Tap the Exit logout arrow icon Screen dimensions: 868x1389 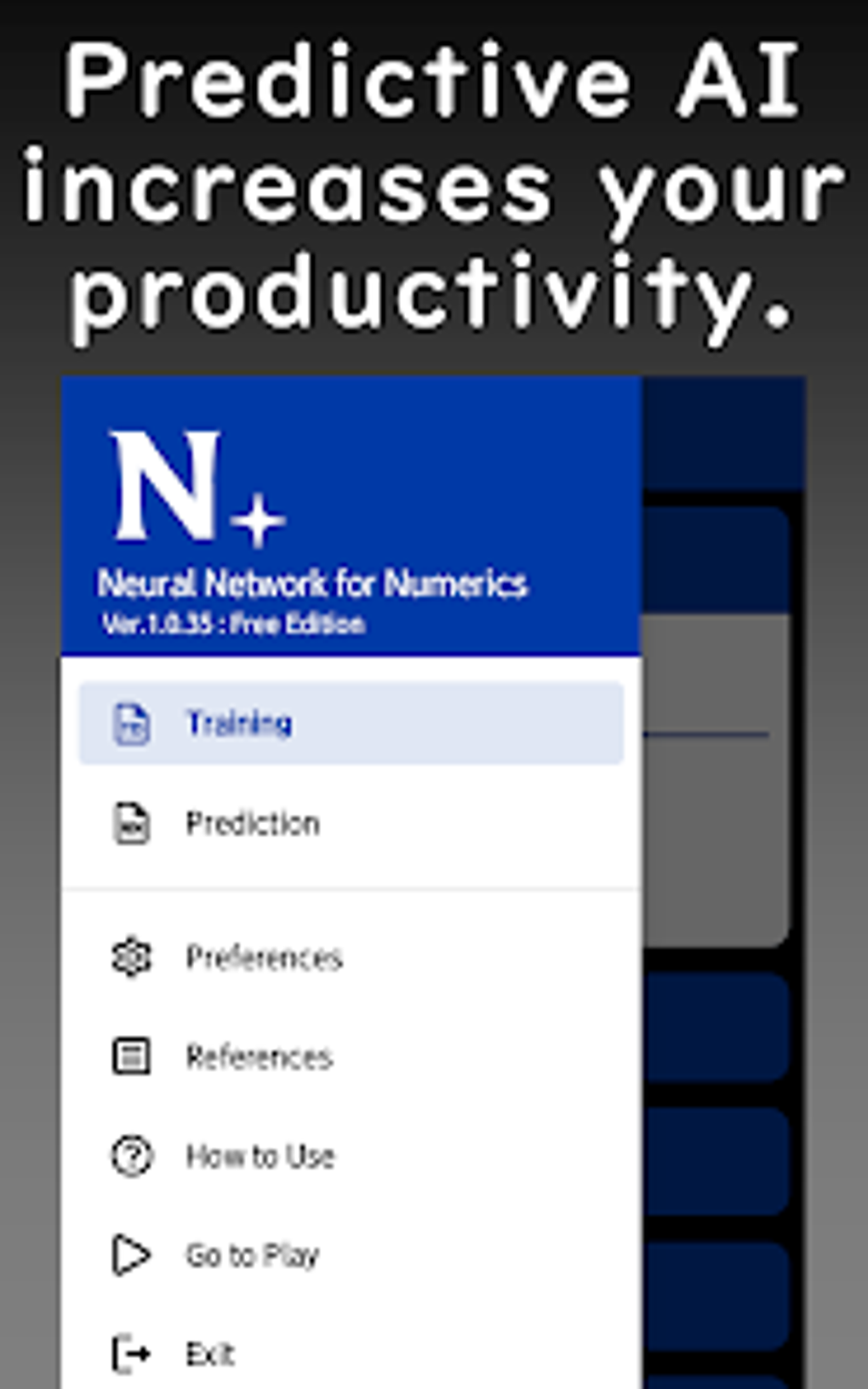(x=129, y=1353)
